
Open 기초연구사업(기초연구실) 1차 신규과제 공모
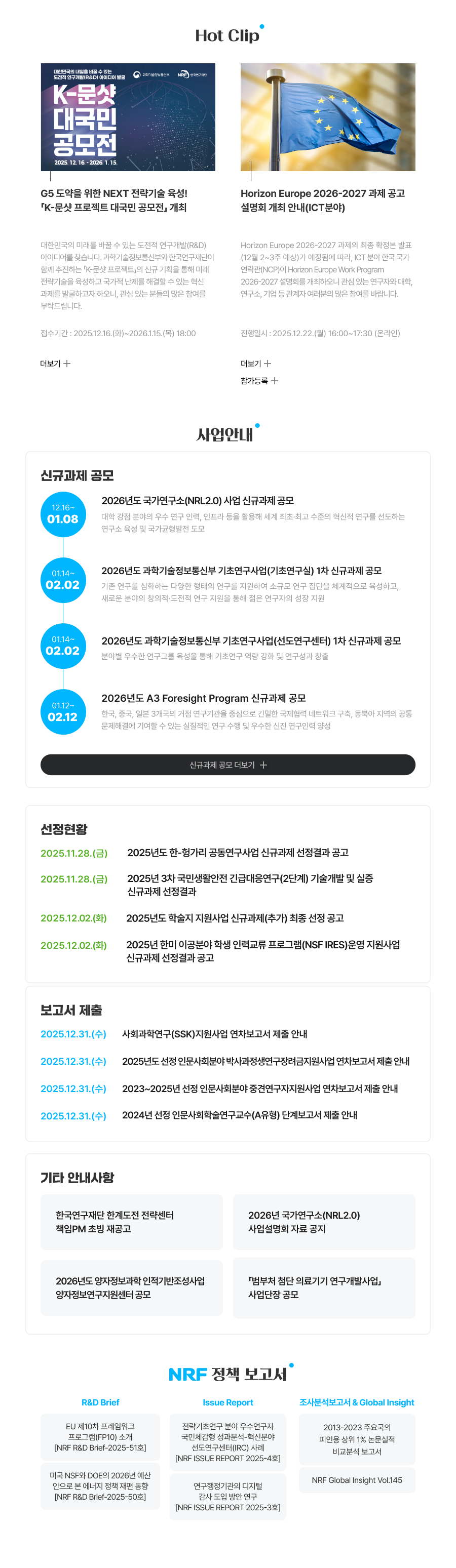pos(241,571)
